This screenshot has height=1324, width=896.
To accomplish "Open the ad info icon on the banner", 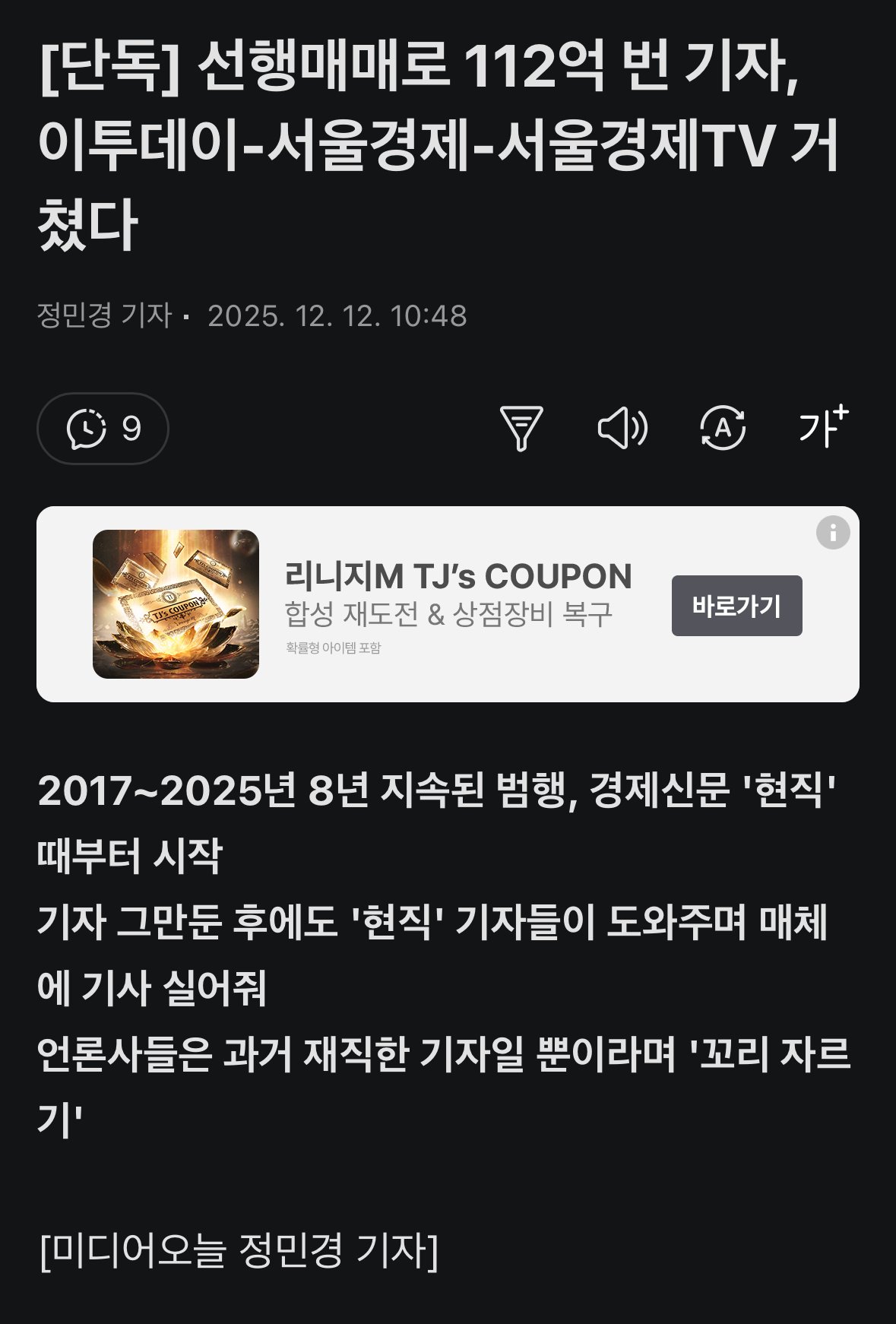I will 833,533.
